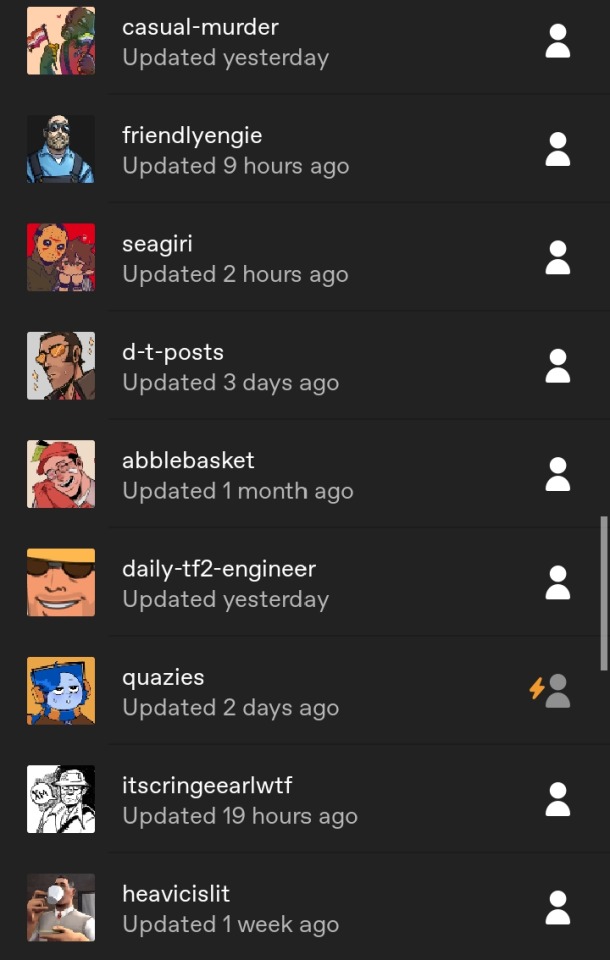
Task: Tap the person icon next to abblebasket
Action: [x=558, y=474]
